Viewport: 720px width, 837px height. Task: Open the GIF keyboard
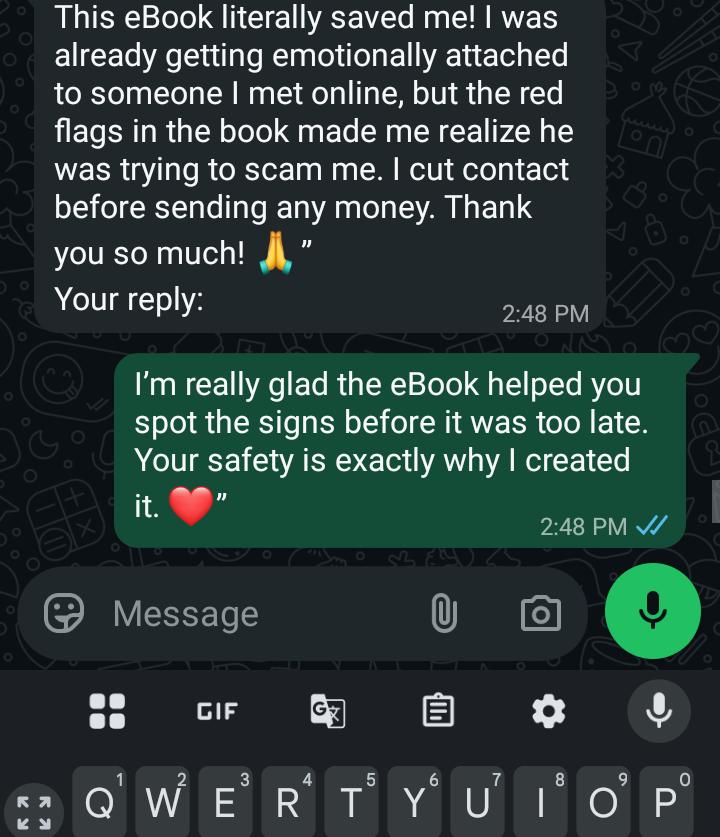point(217,711)
